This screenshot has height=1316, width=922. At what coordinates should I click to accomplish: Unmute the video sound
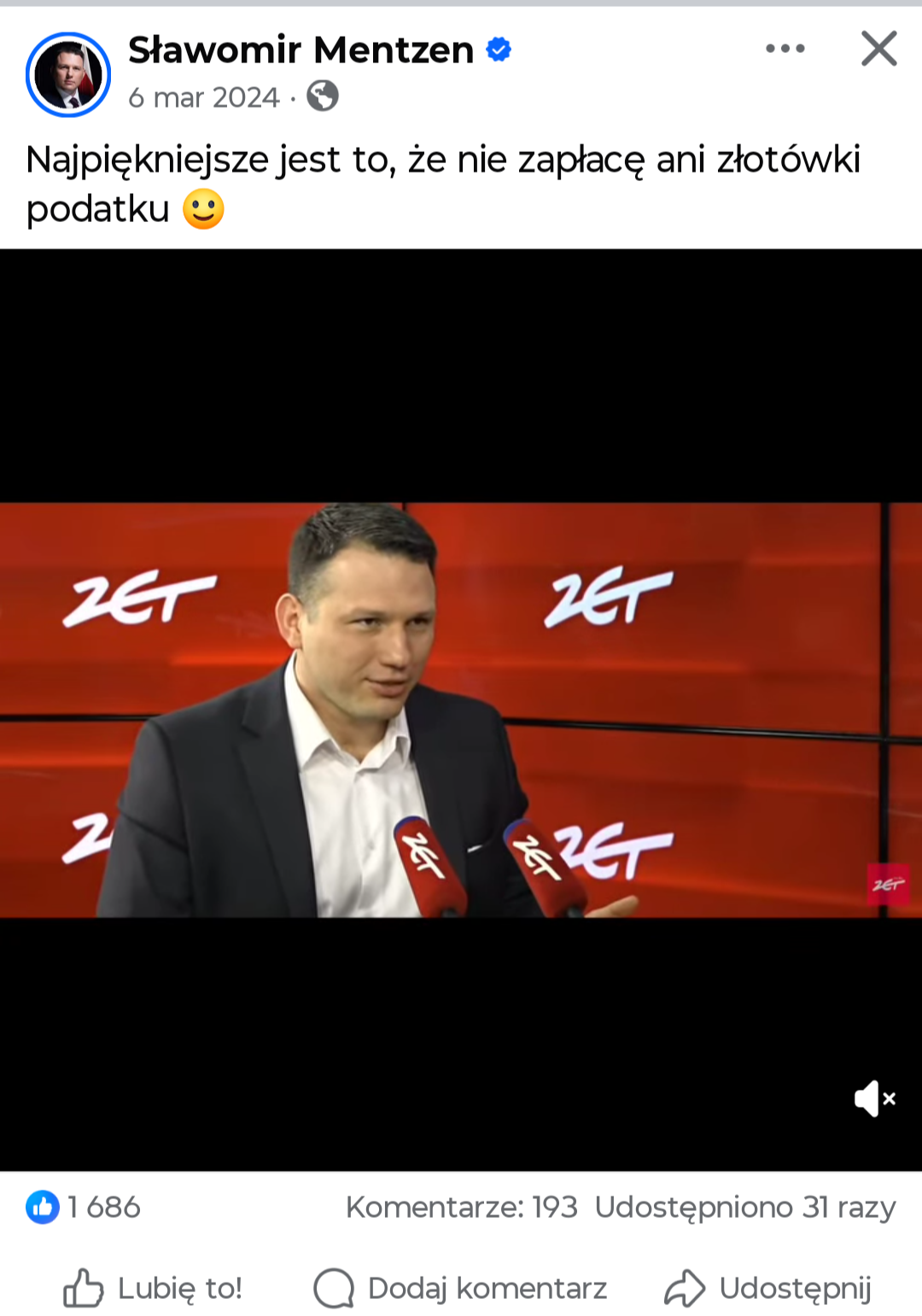pyautogui.click(x=874, y=1098)
